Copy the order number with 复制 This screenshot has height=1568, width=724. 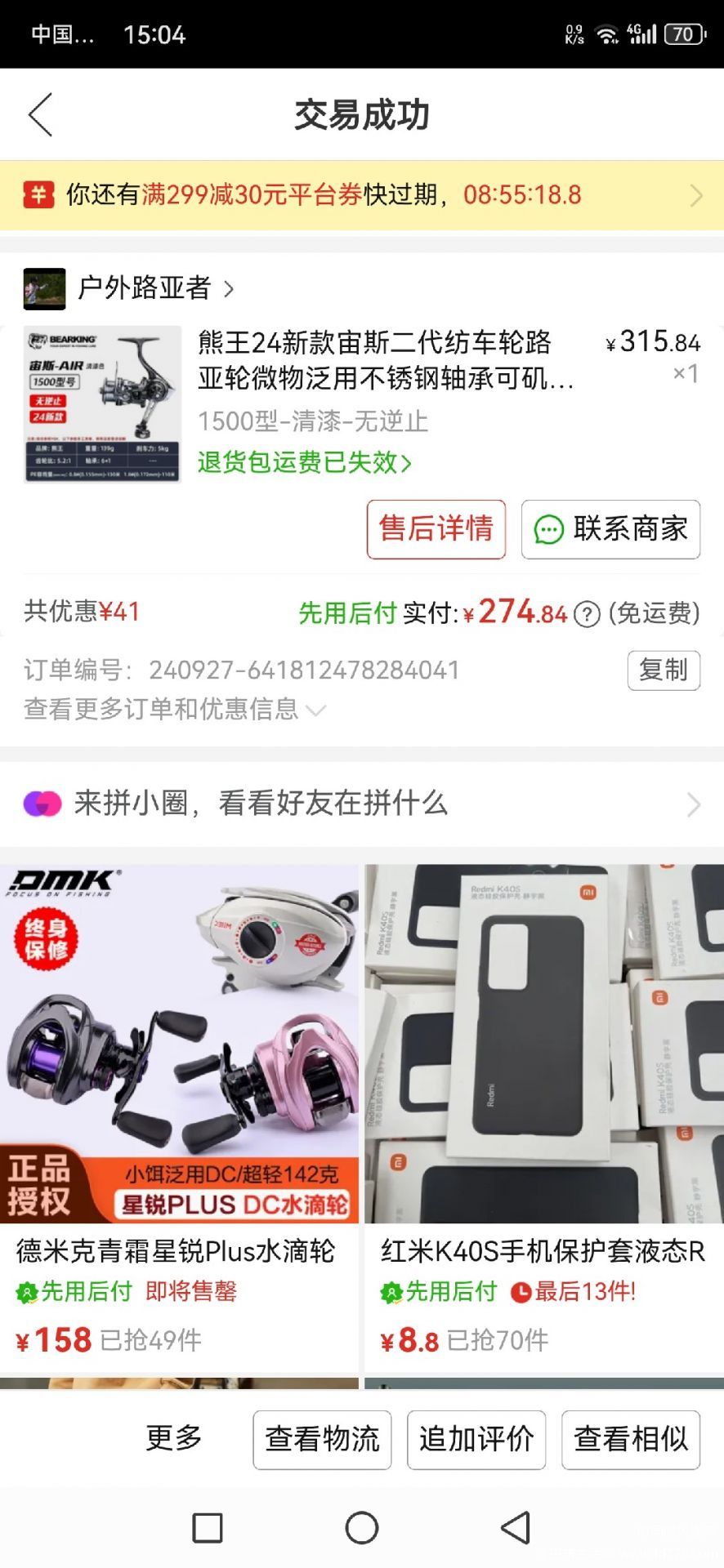[664, 670]
